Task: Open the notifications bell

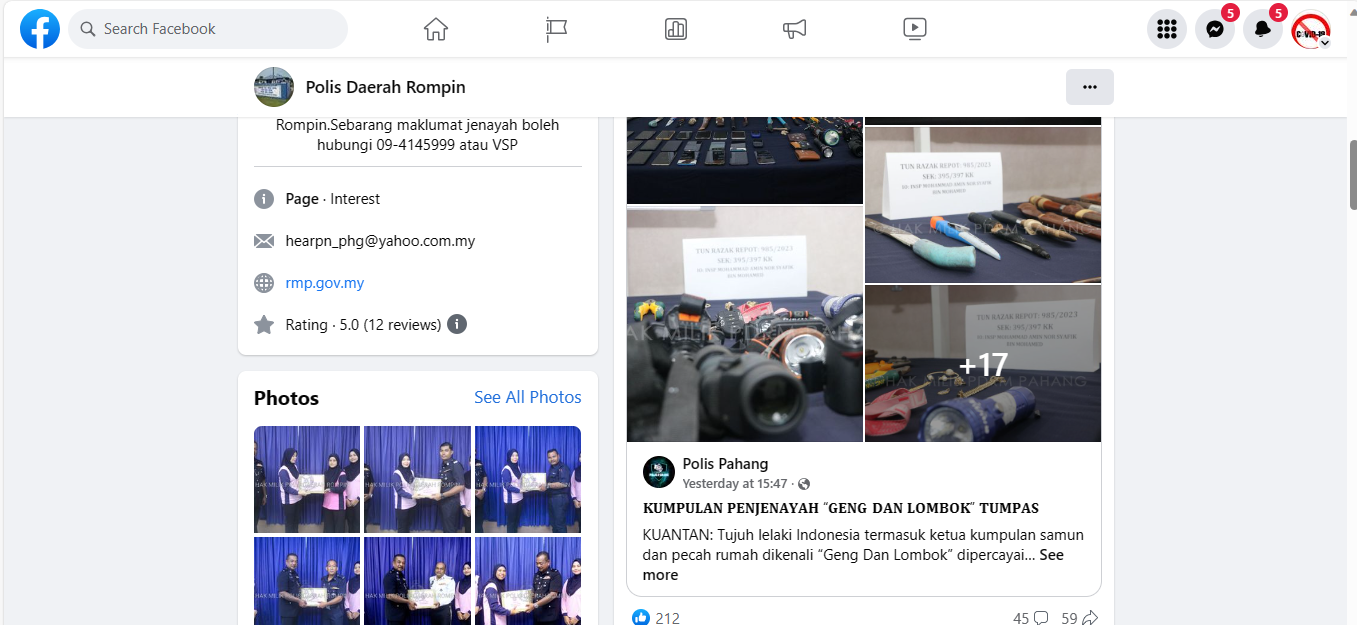Action: pos(1262,29)
